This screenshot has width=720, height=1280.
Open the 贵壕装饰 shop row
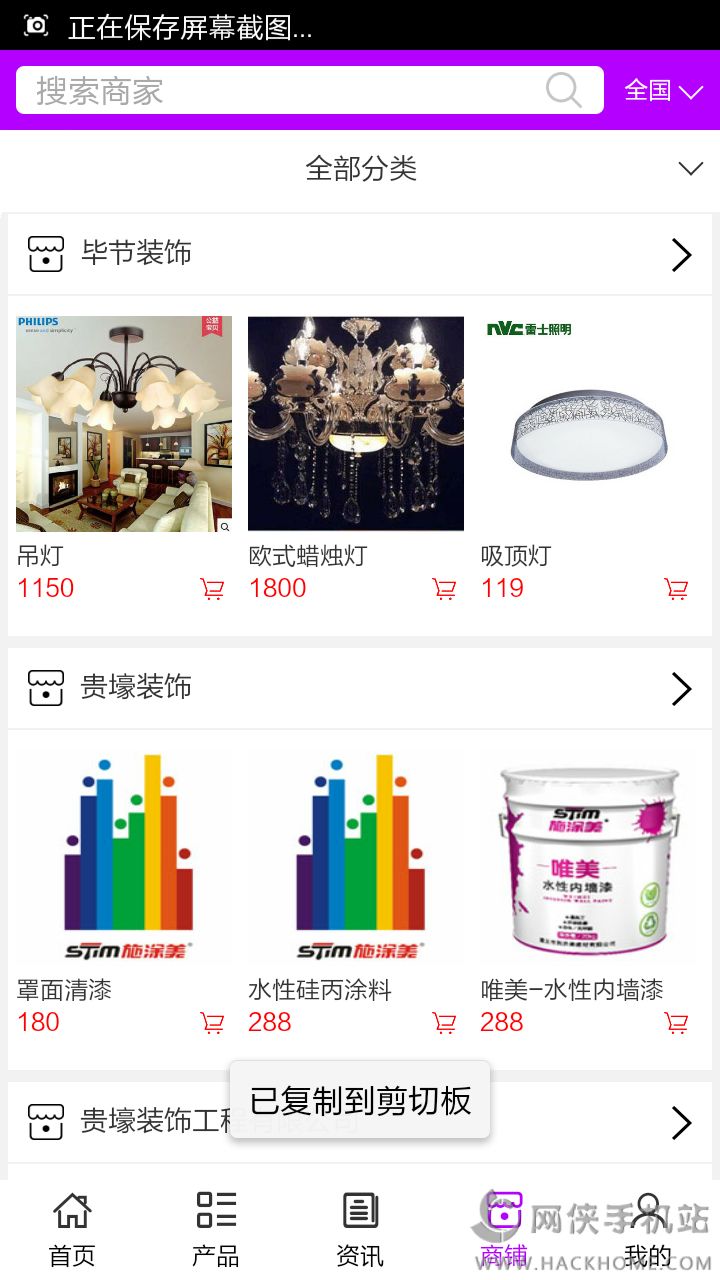click(360, 688)
